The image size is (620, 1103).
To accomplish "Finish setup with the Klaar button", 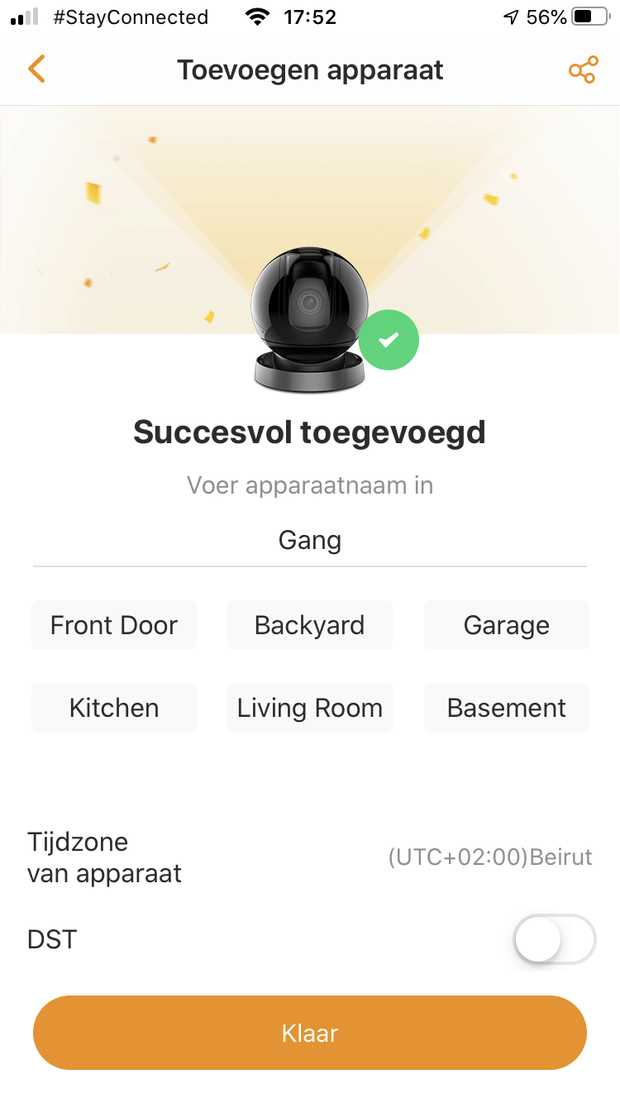I will pyautogui.click(x=310, y=1033).
